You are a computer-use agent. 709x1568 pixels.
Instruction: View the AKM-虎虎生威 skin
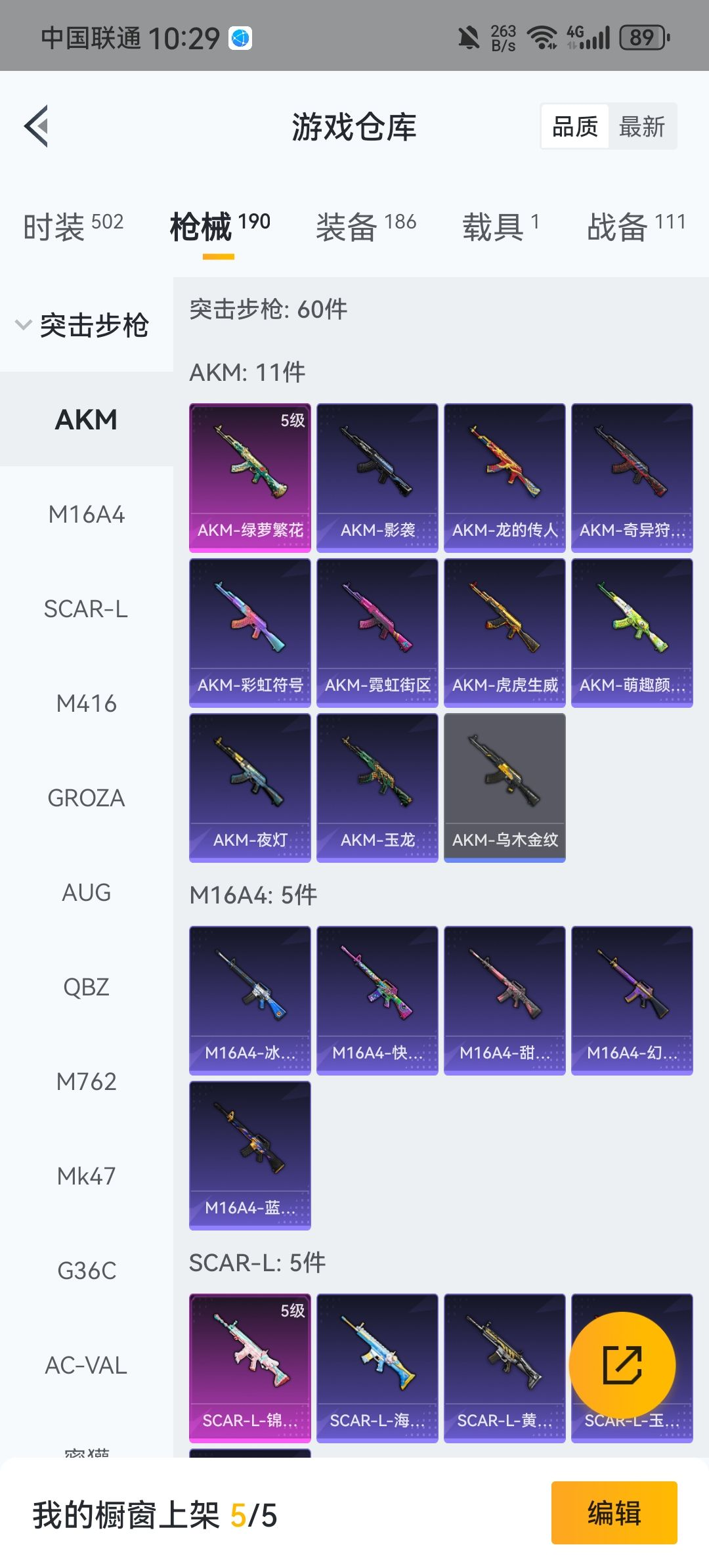[x=504, y=632]
